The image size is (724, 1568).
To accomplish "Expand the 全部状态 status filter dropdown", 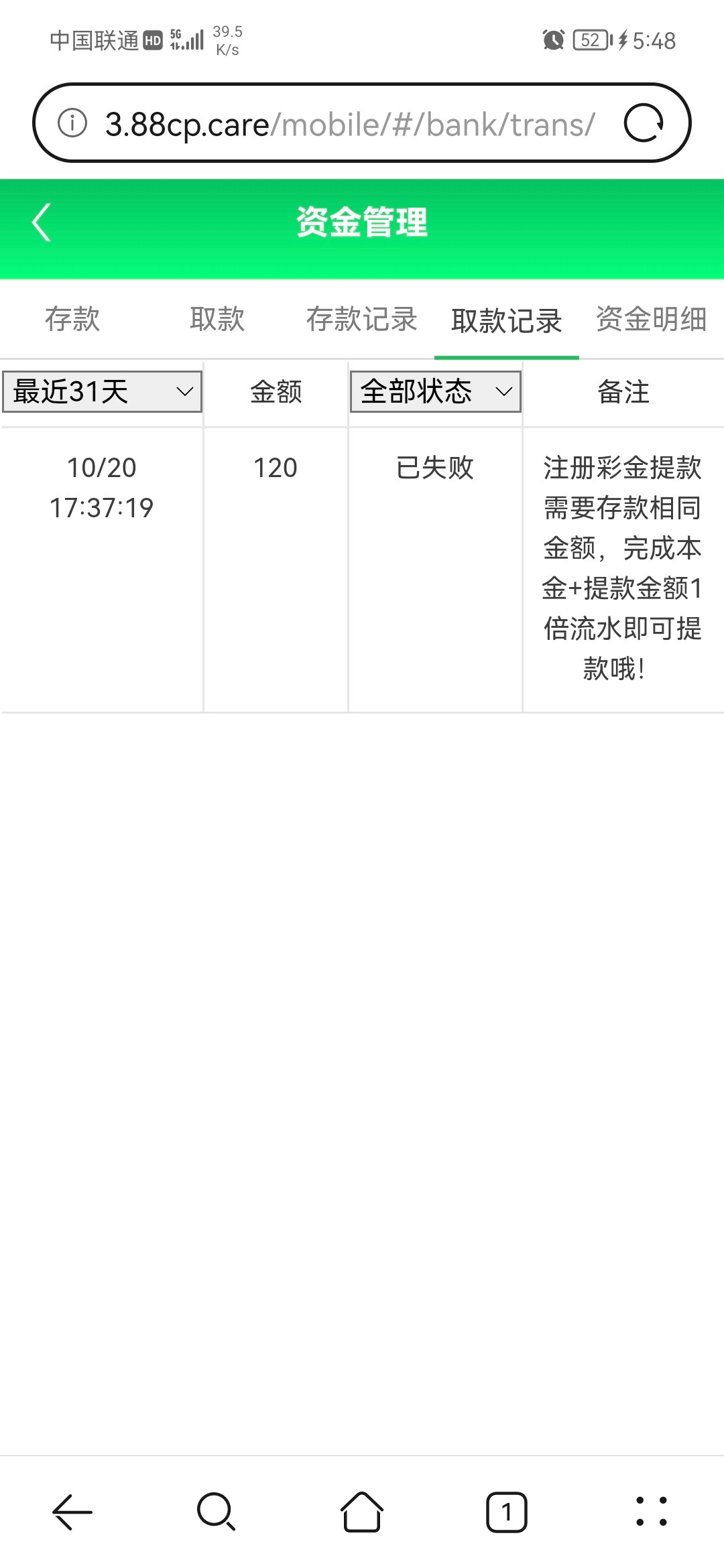I will (436, 391).
